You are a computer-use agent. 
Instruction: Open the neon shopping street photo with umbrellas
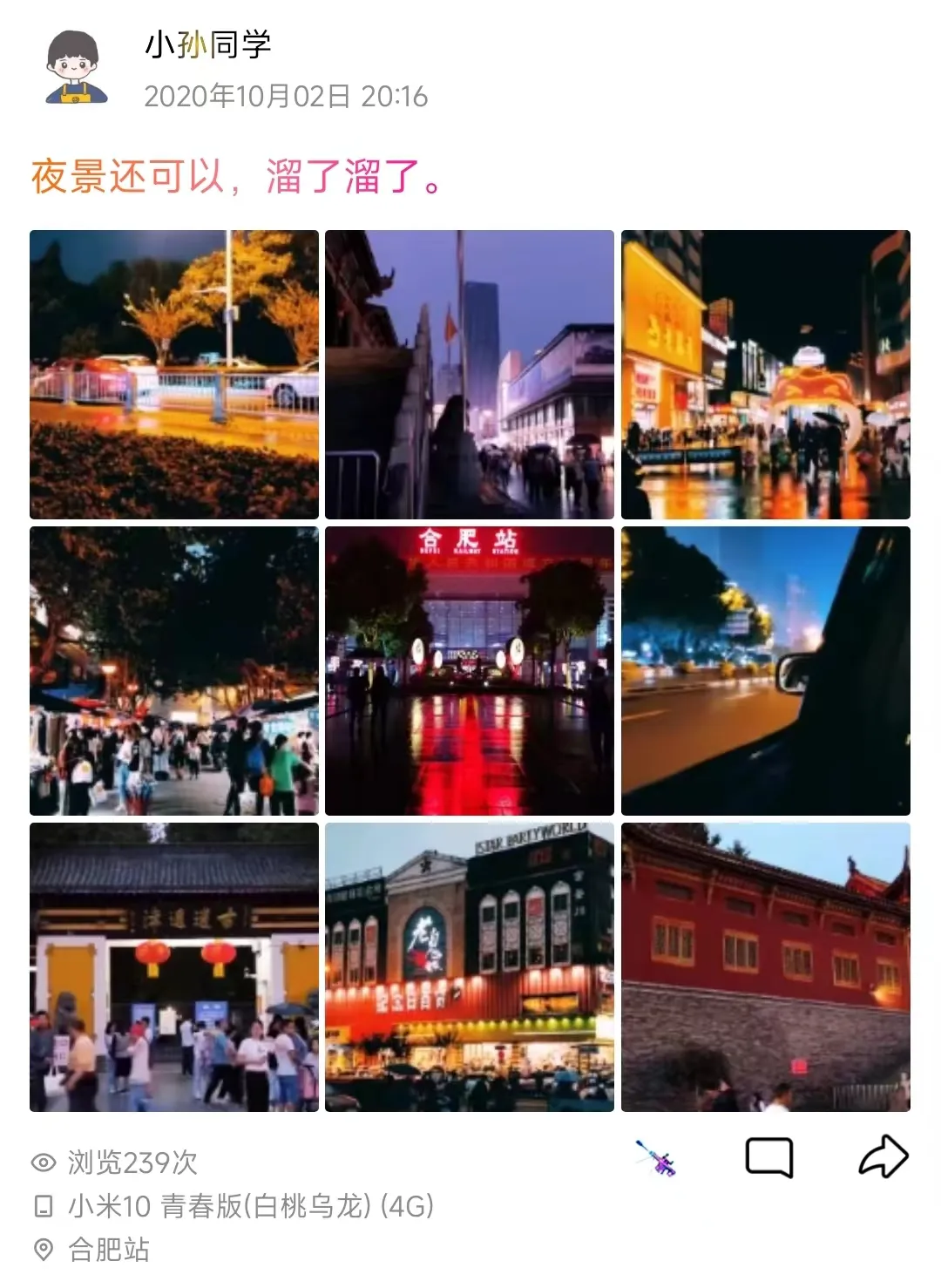tap(765, 375)
